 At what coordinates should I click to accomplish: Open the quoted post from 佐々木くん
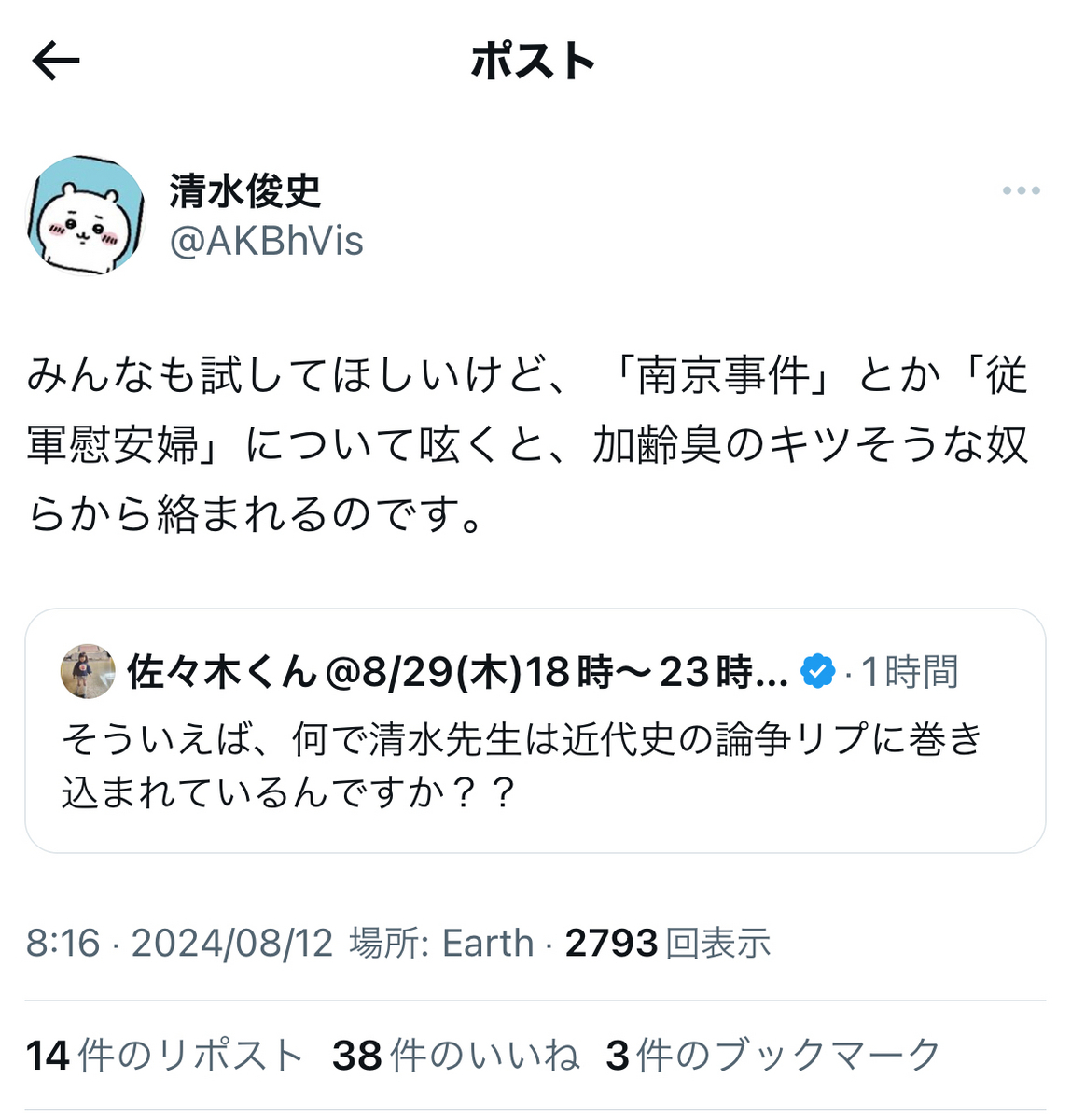coord(535,731)
